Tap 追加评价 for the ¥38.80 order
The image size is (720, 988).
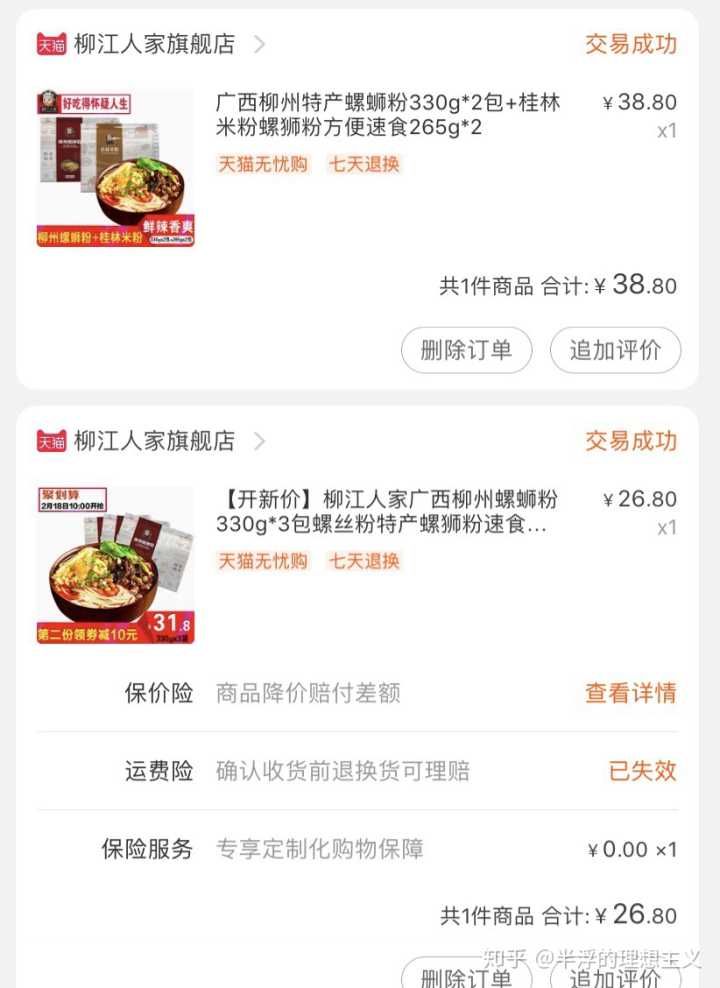tap(615, 350)
